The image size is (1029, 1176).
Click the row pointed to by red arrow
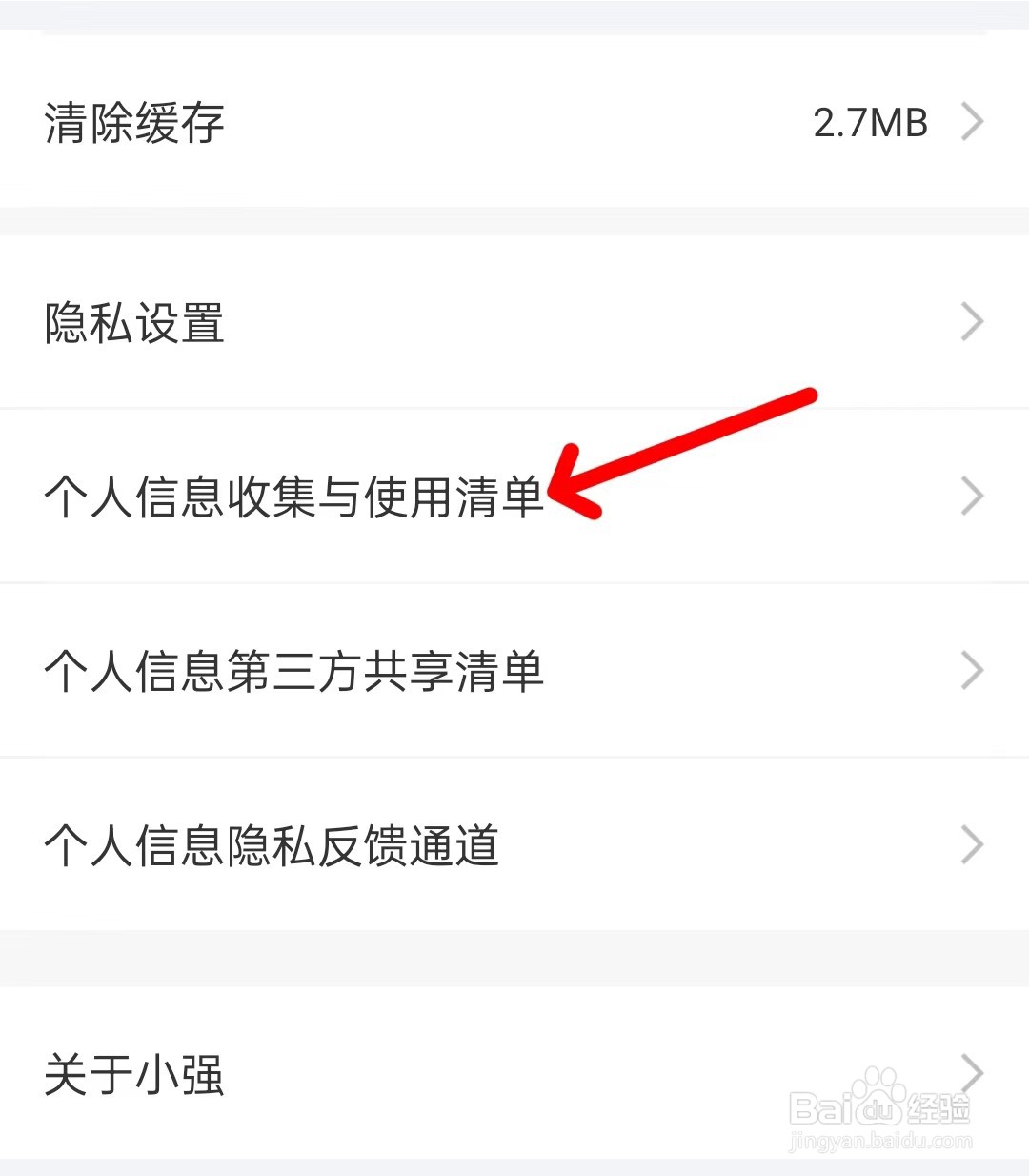[295, 496]
